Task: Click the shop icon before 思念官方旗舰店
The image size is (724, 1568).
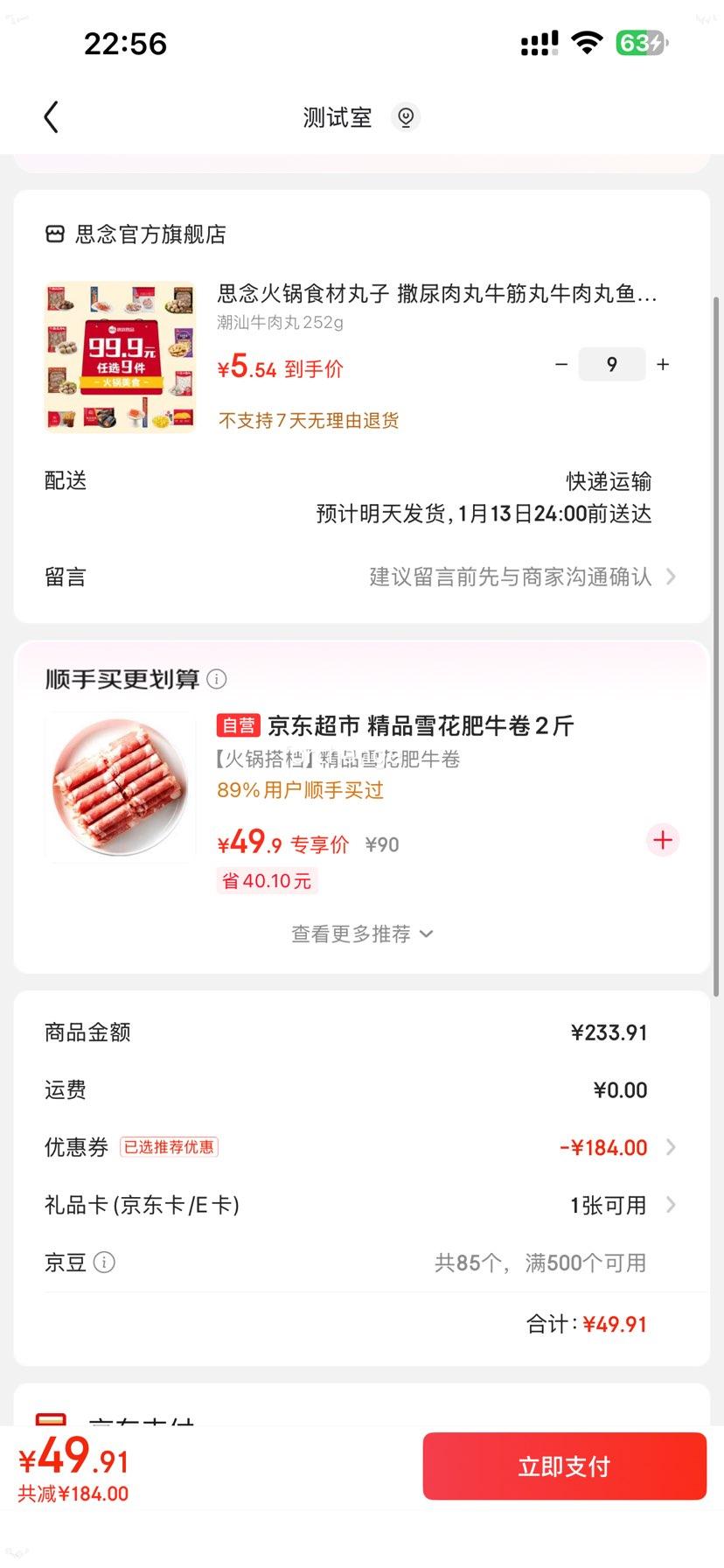Action: tap(54, 234)
